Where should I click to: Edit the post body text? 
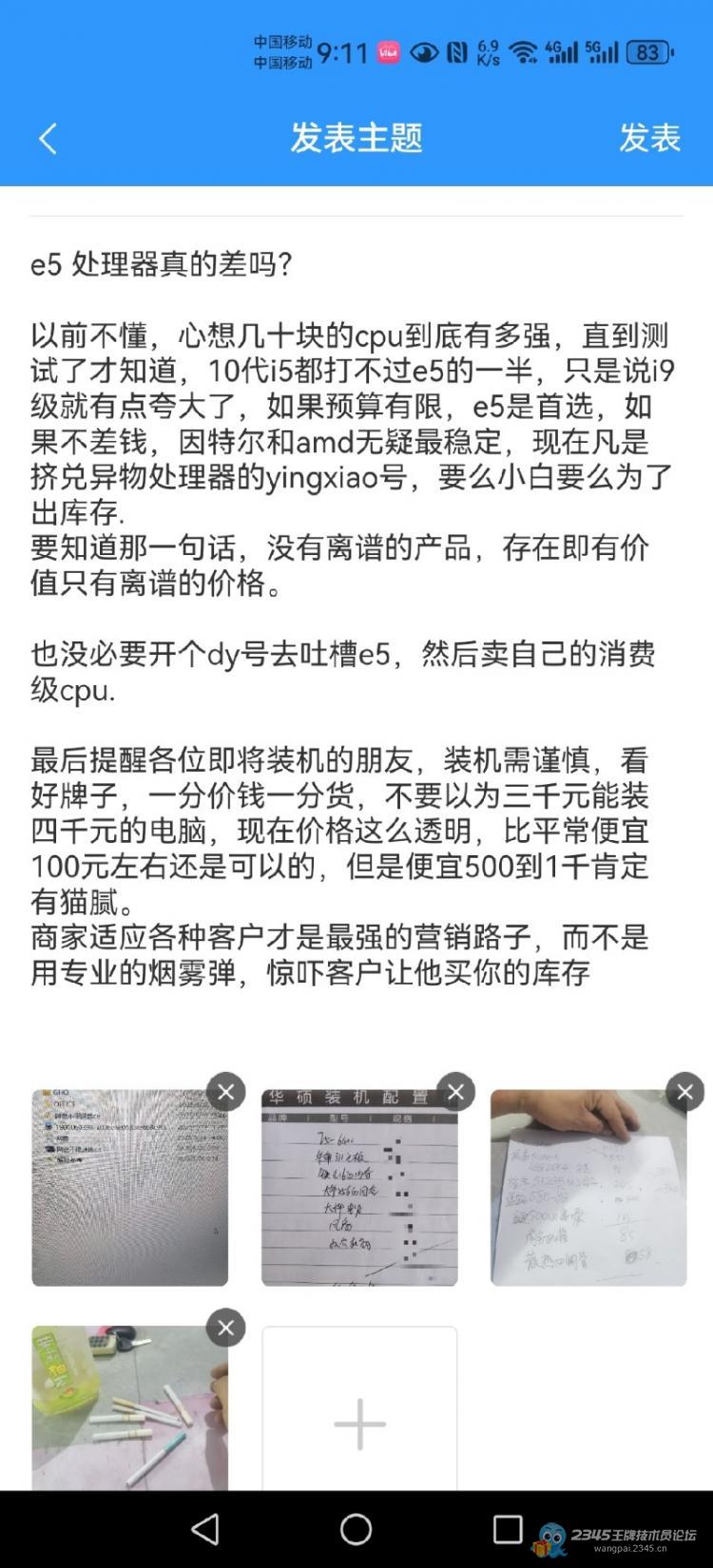[352, 618]
